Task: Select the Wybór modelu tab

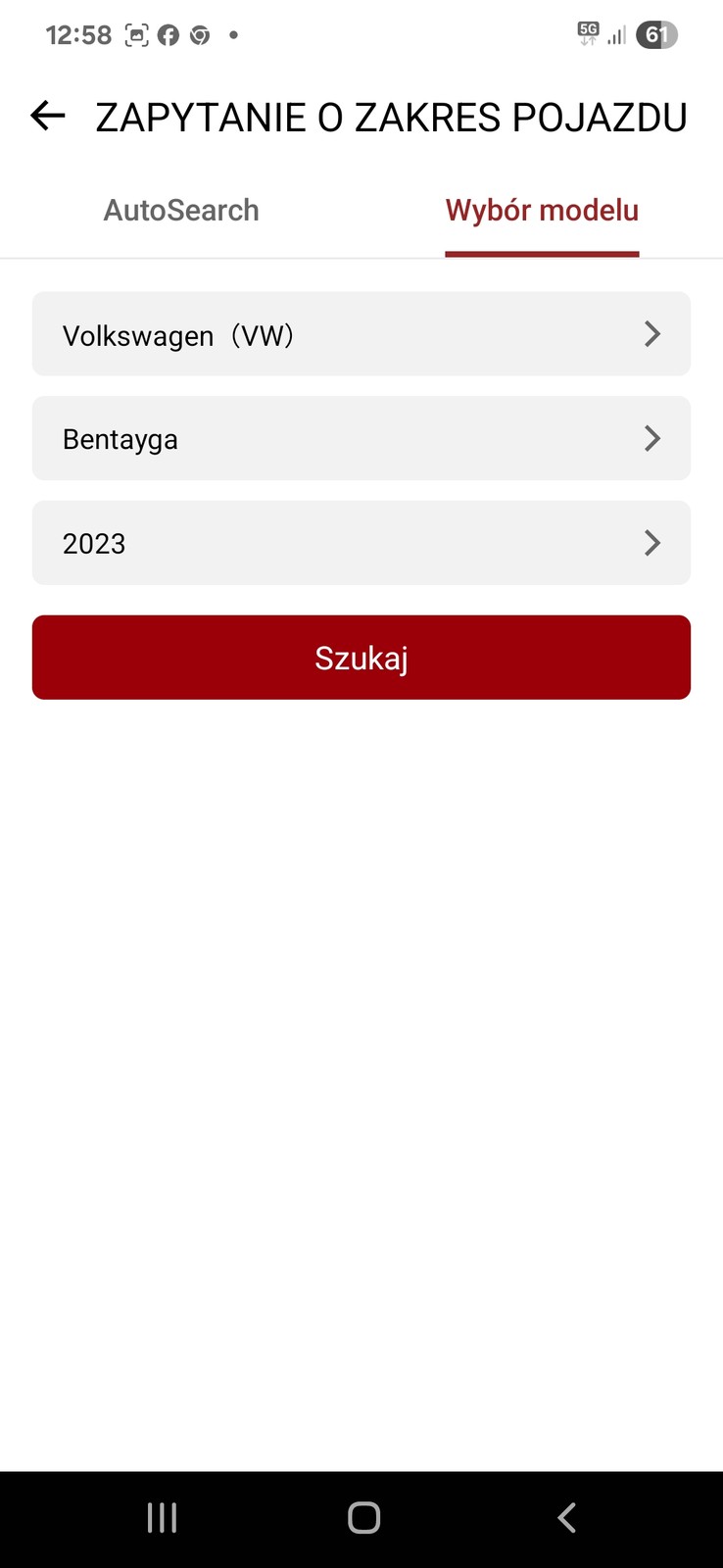Action: (x=542, y=211)
